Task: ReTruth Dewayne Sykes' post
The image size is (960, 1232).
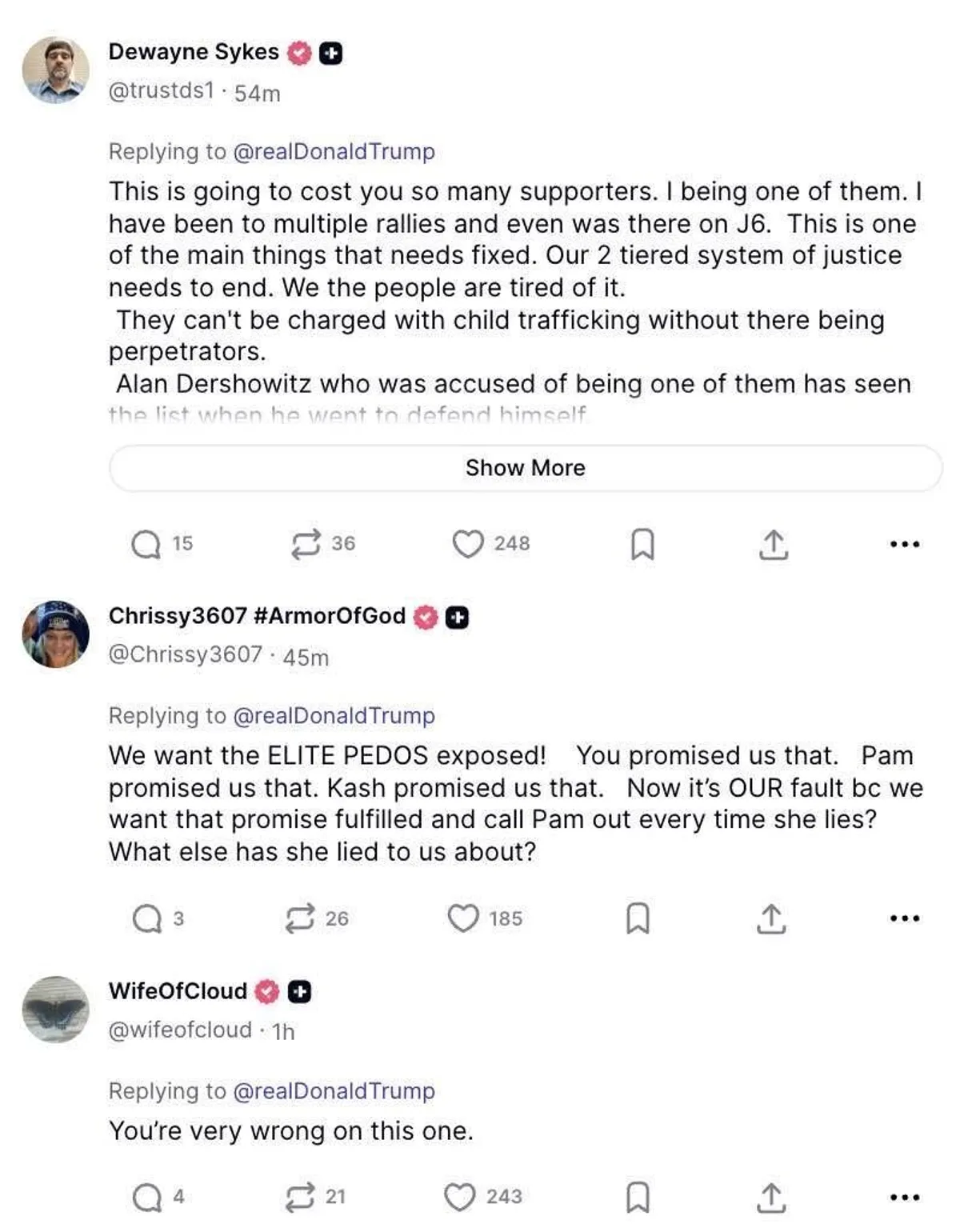Action: [x=306, y=544]
